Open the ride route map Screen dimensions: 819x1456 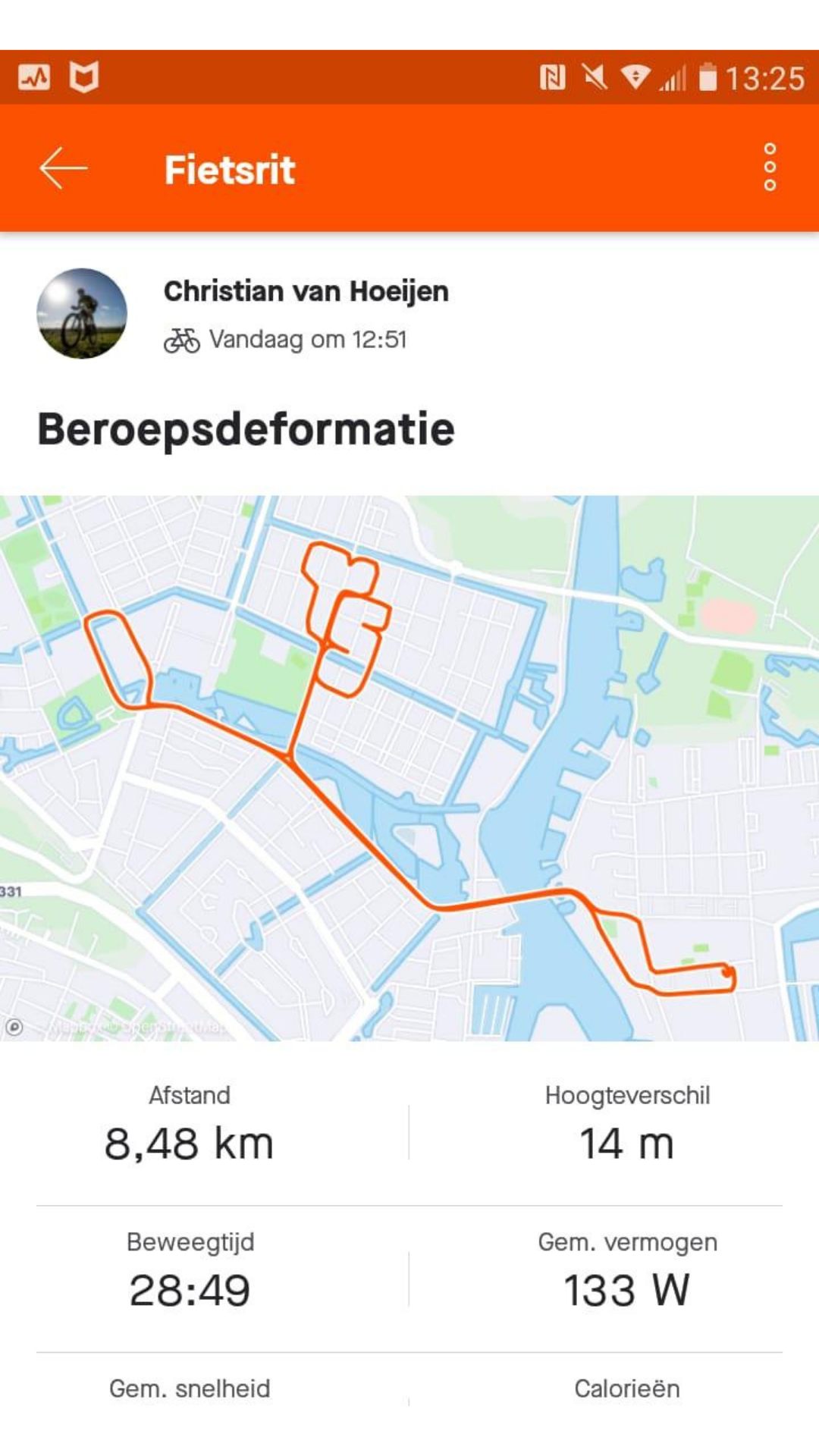point(409,767)
